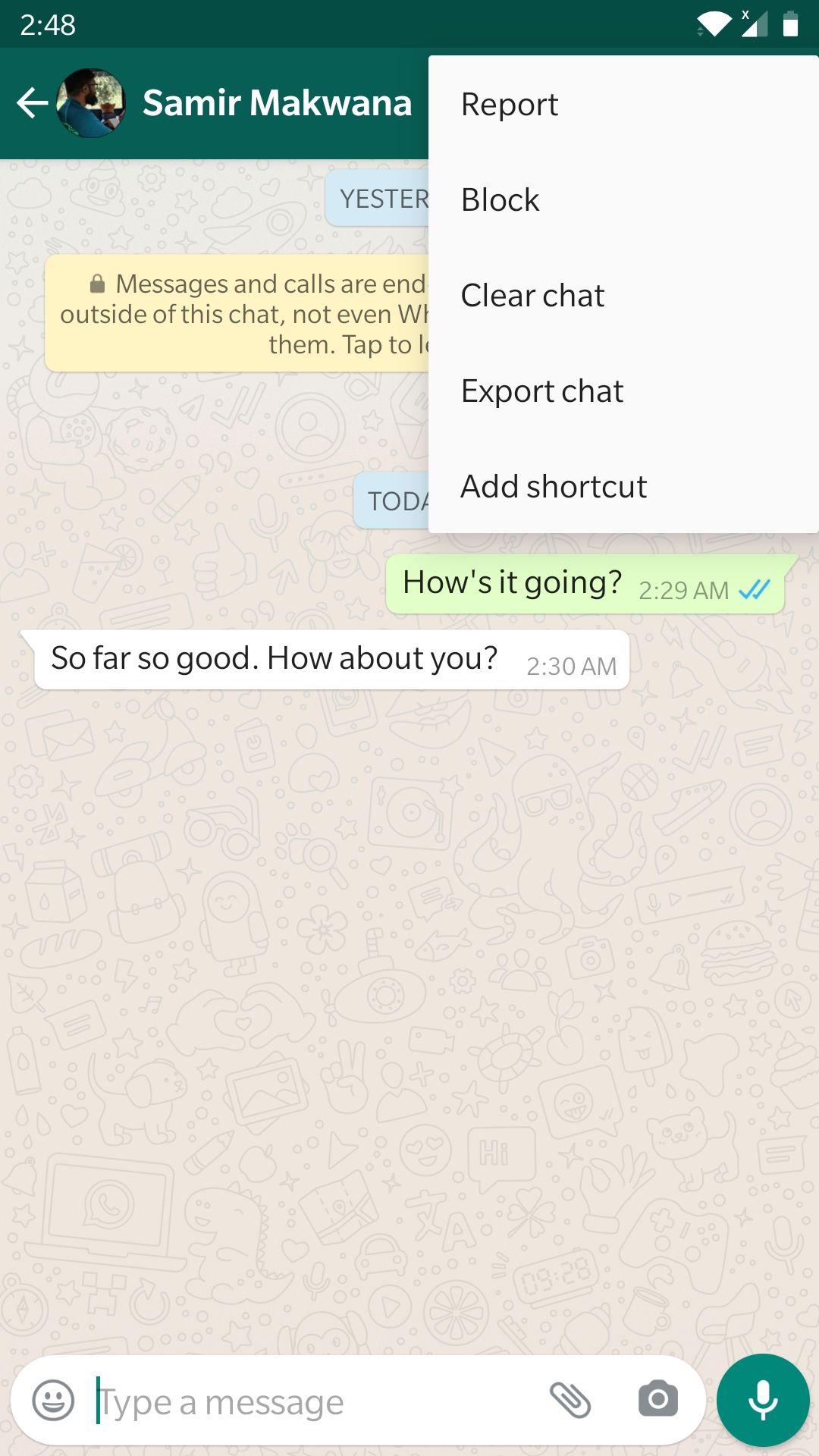The height and width of the screenshot is (1456, 819).
Task: Choose Export chat from the menu
Action: pyautogui.click(x=541, y=391)
